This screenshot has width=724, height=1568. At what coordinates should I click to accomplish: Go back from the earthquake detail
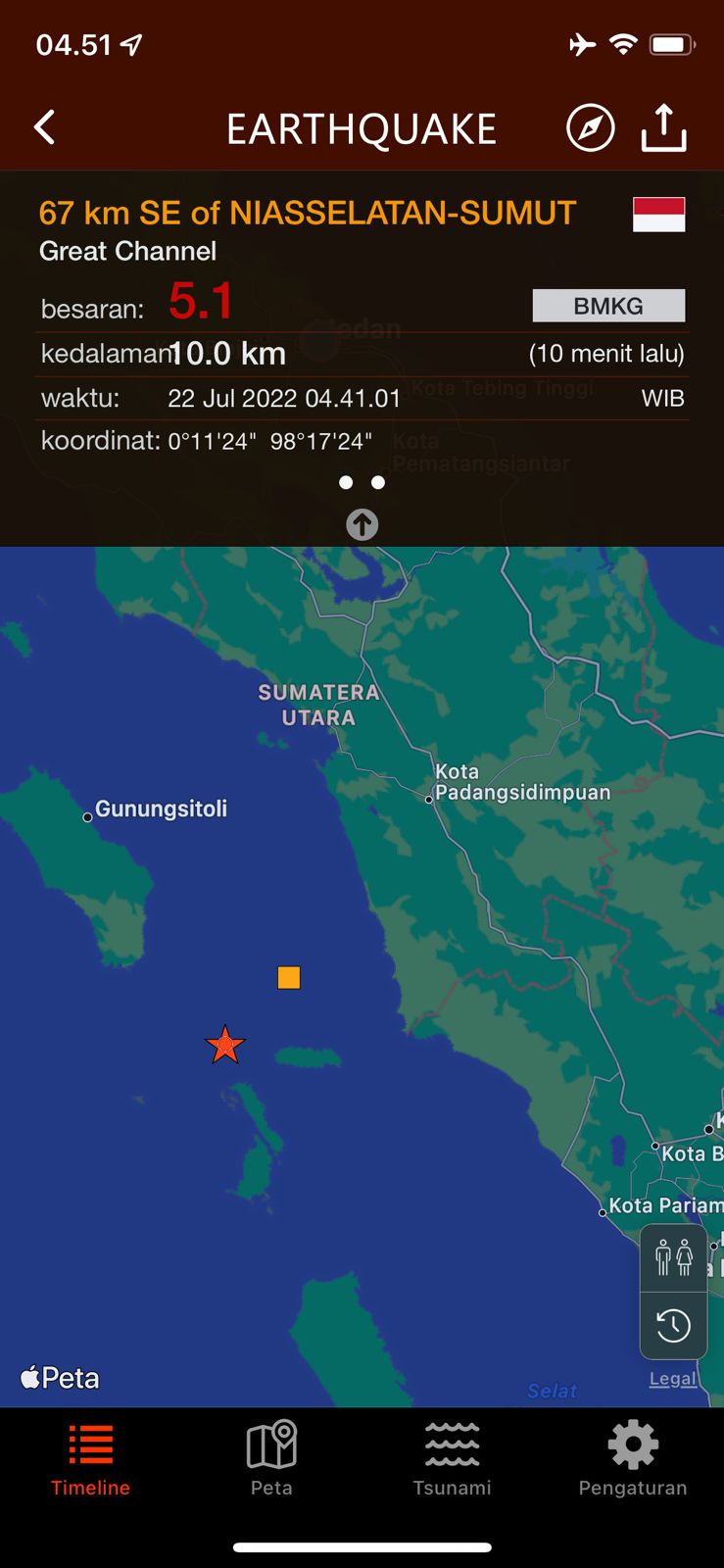coord(45,127)
